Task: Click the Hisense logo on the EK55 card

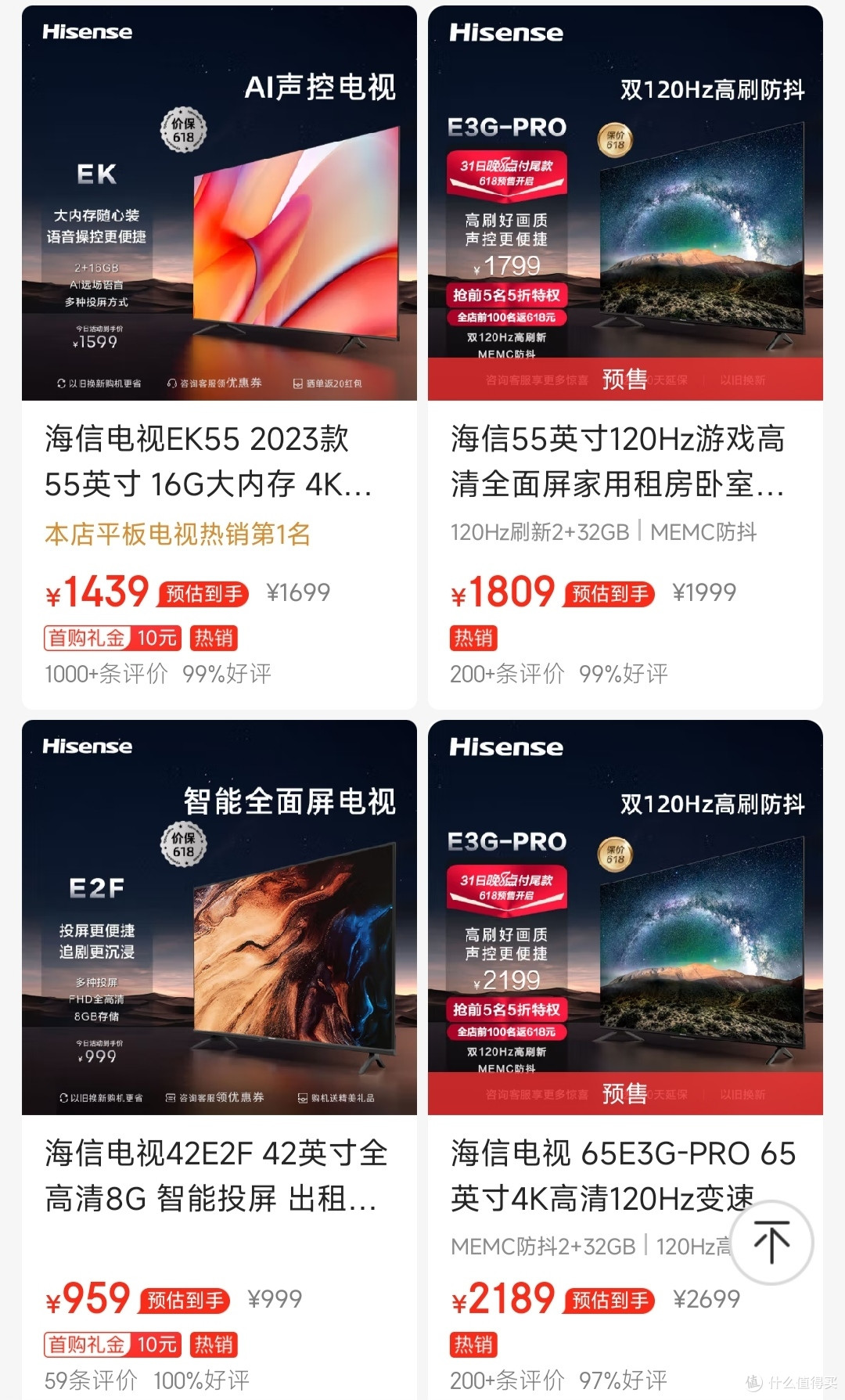Action: coord(86,32)
